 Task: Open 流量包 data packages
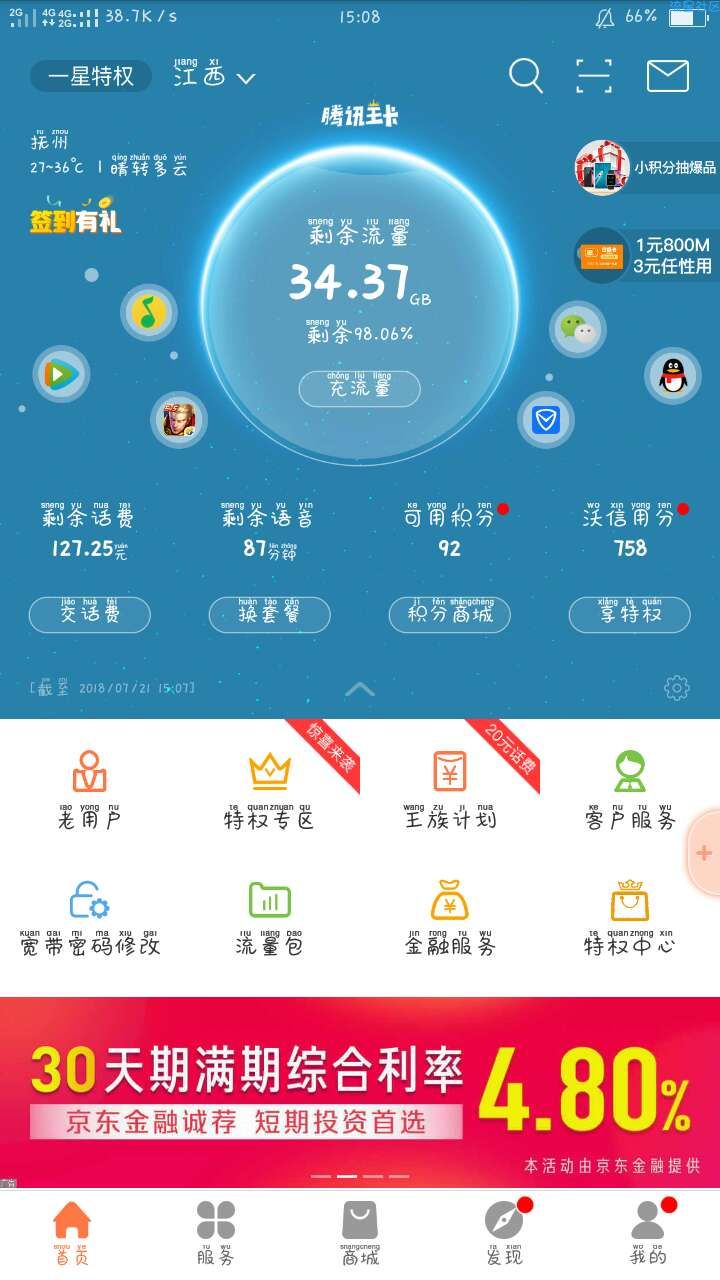(x=269, y=915)
